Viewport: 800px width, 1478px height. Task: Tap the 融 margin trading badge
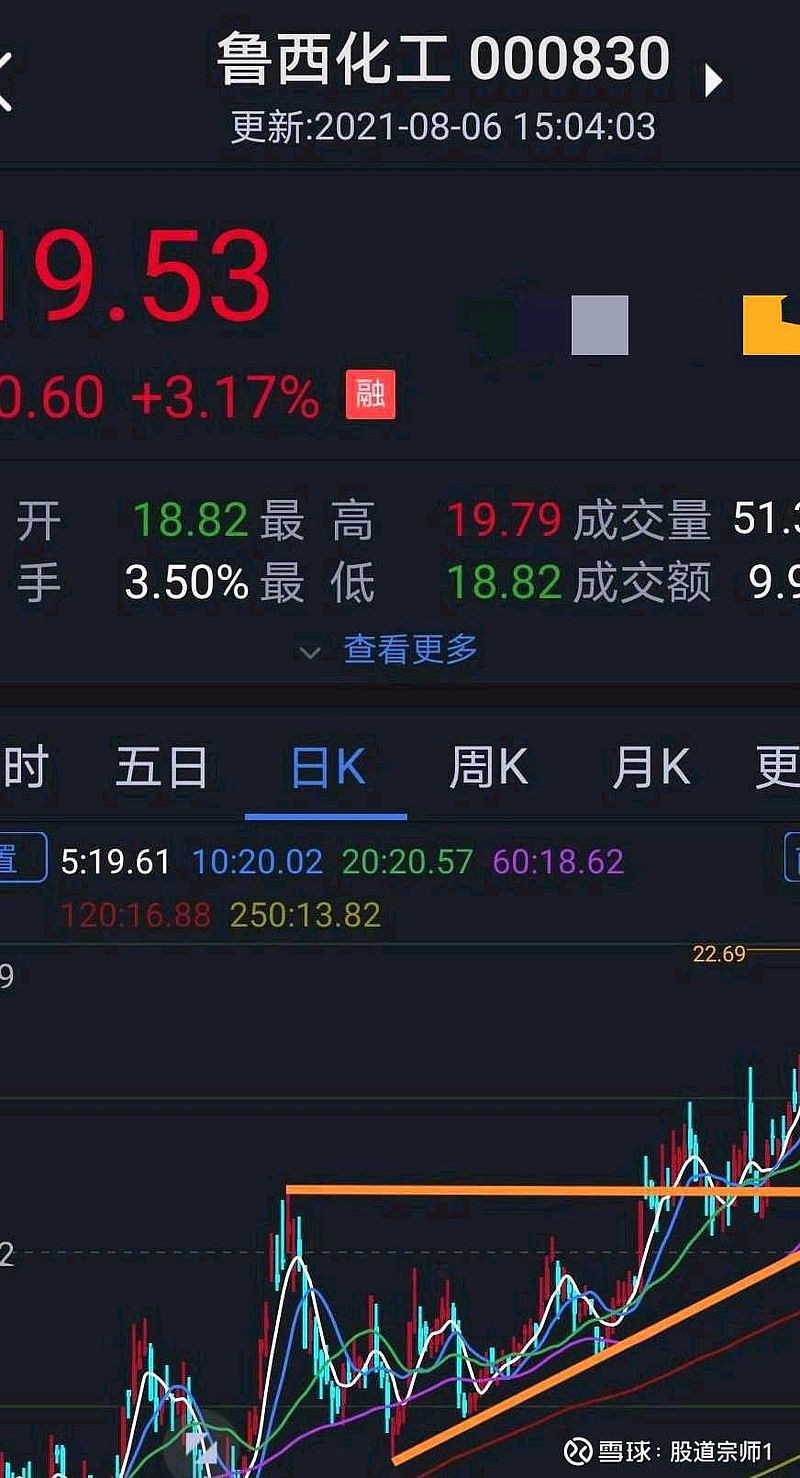pos(370,395)
